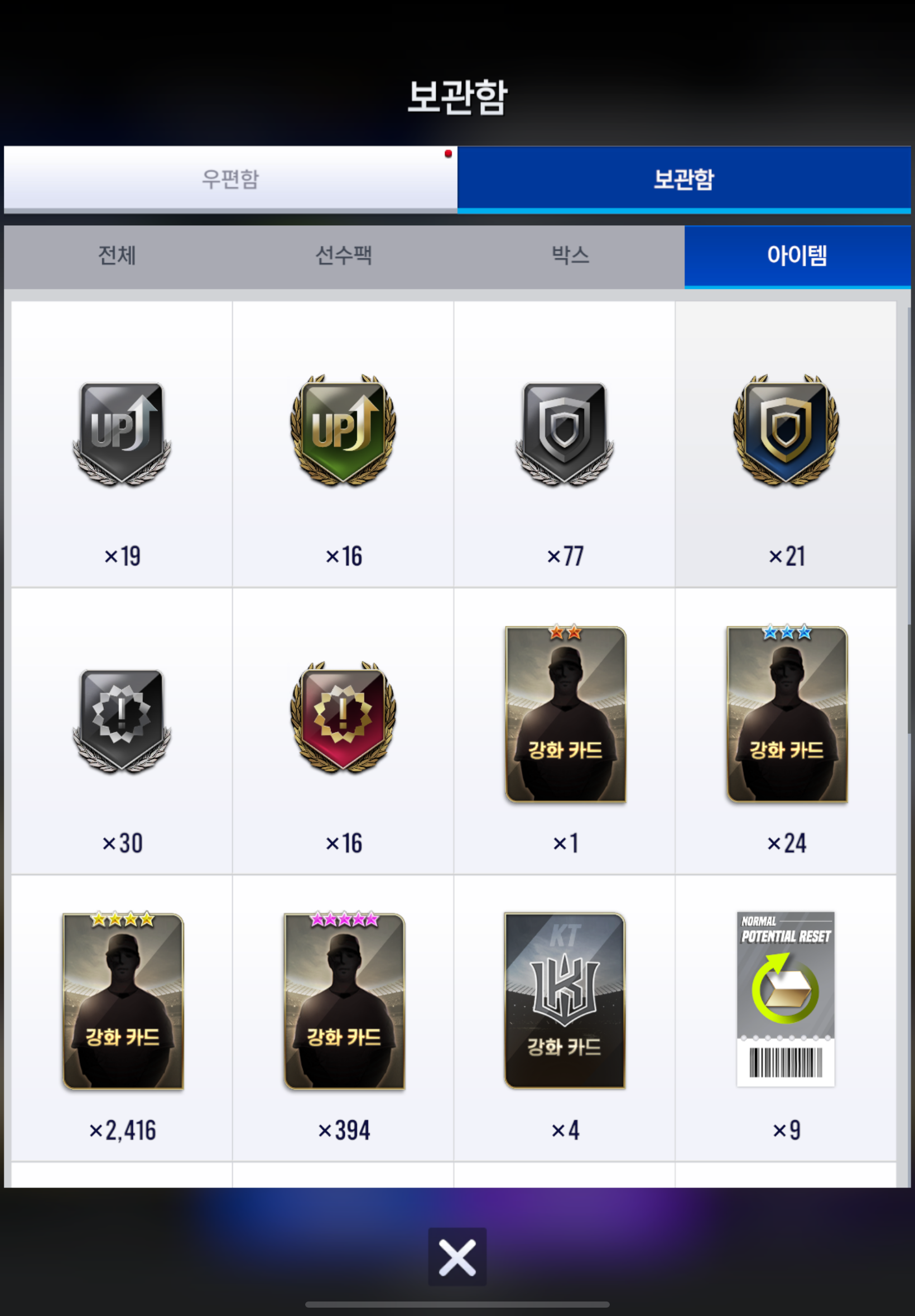915x1316 pixels.
Task: Open the 박스 category
Action: click(570, 255)
